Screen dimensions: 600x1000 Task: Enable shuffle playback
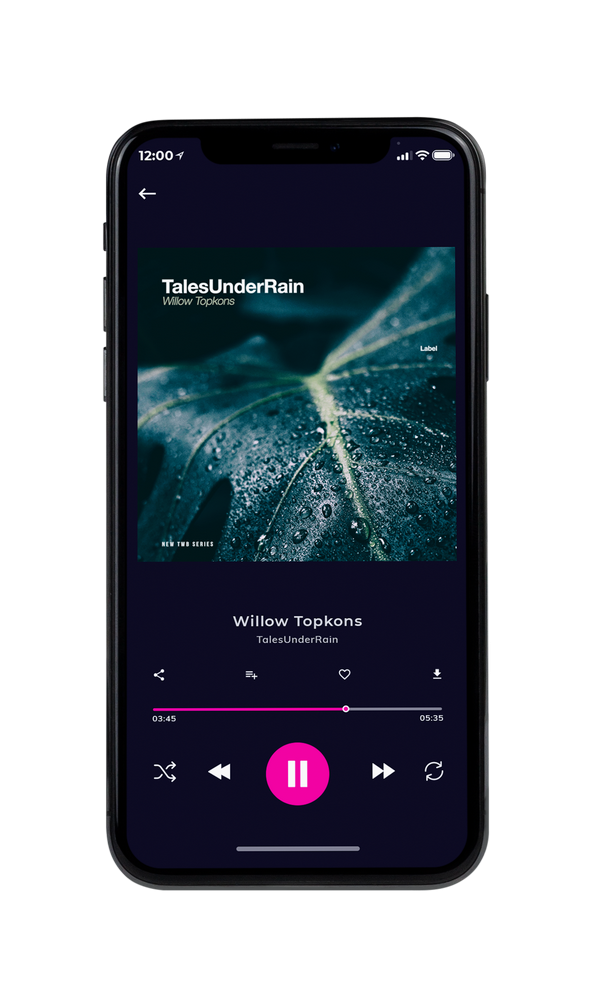coord(165,772)
